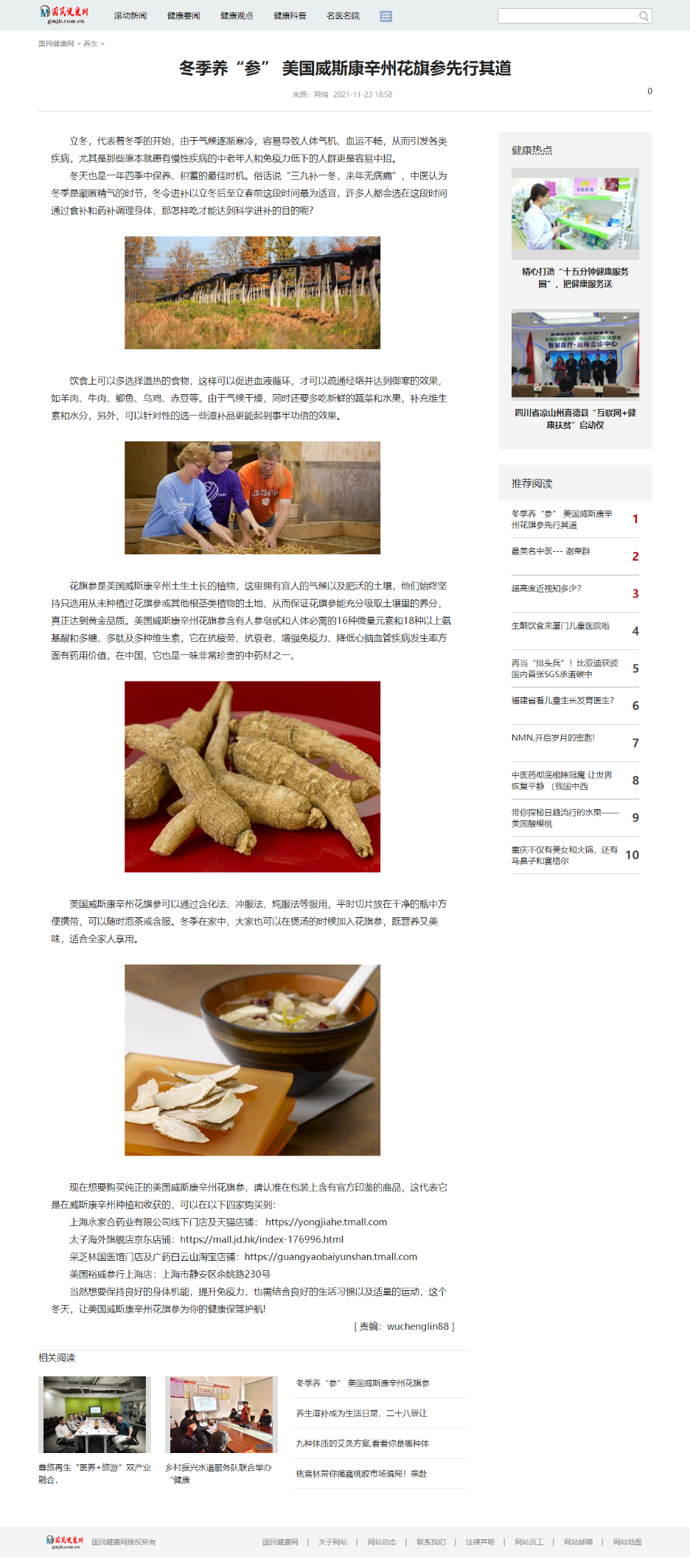Go to 健康观点 section
The image size is (690, 1568).
(x=237, y=16)
